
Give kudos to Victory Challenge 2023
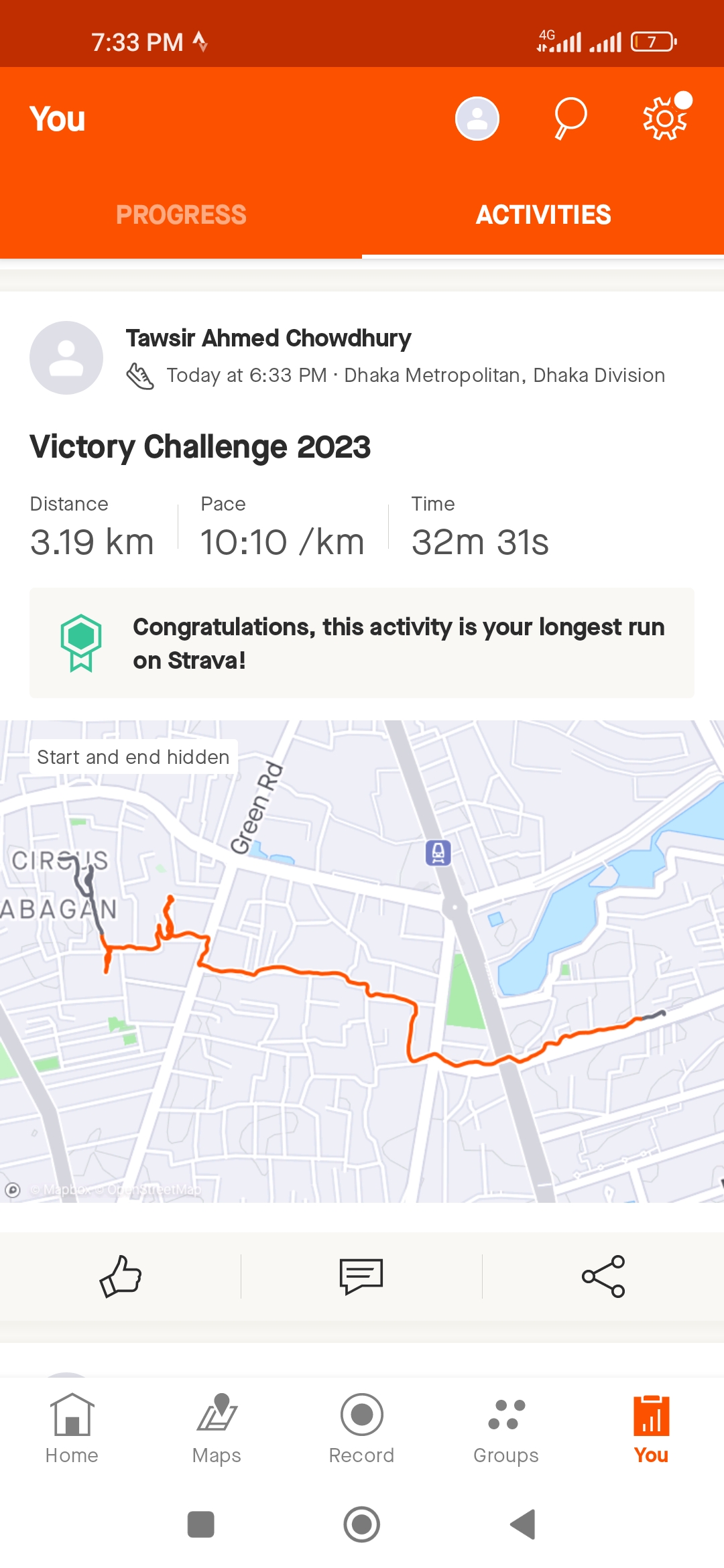click(121, 1277)
